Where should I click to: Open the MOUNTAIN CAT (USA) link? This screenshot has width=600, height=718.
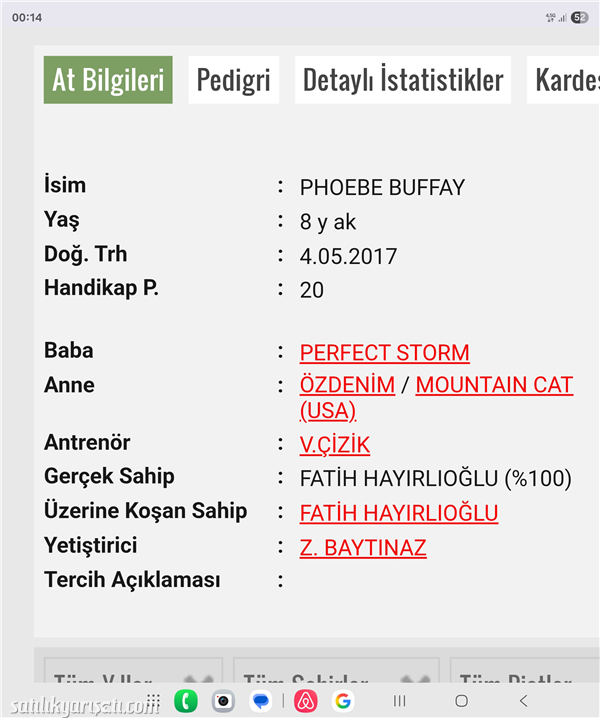coord(494,385)
